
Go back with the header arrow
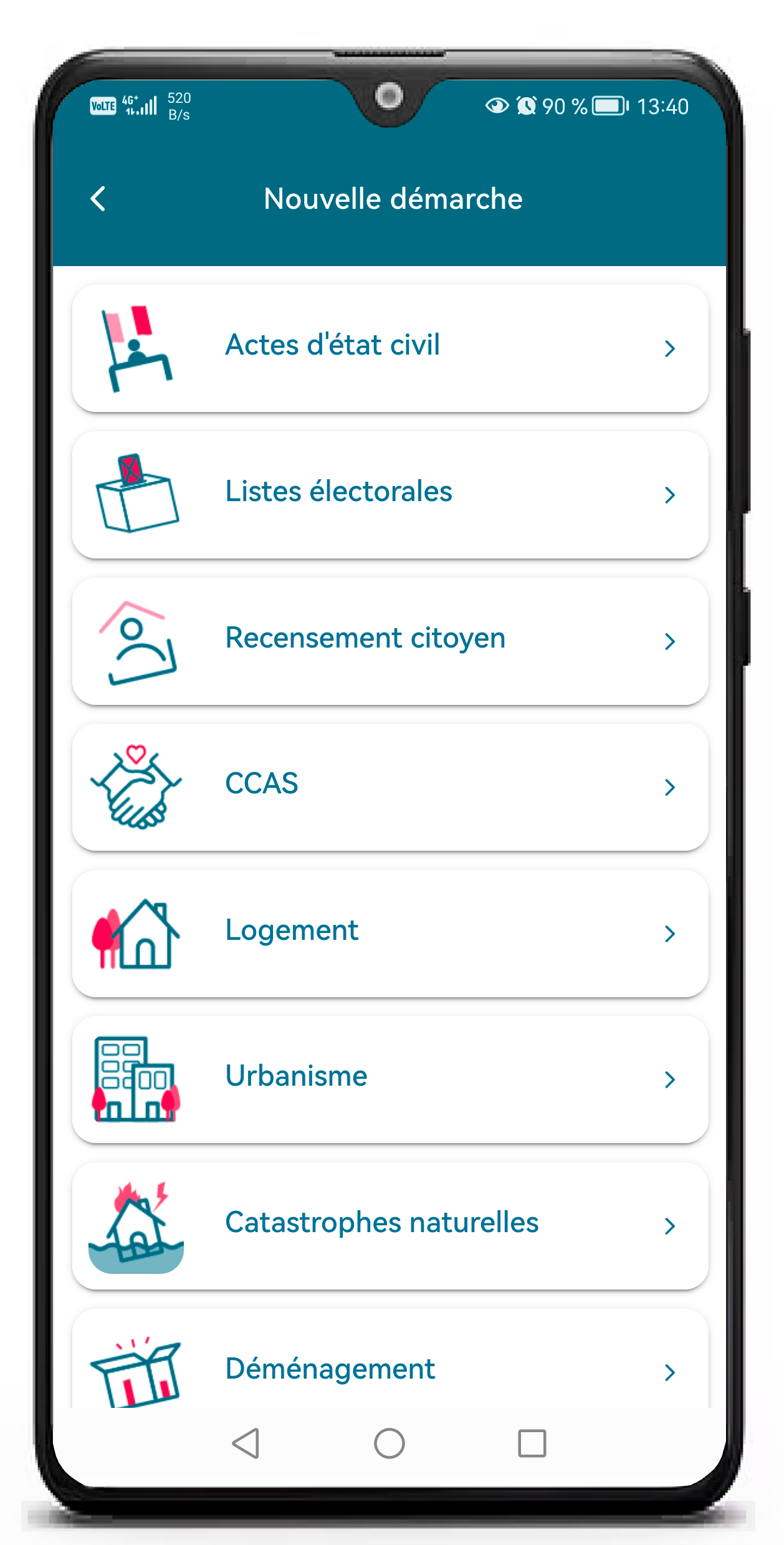coord(98,199)
